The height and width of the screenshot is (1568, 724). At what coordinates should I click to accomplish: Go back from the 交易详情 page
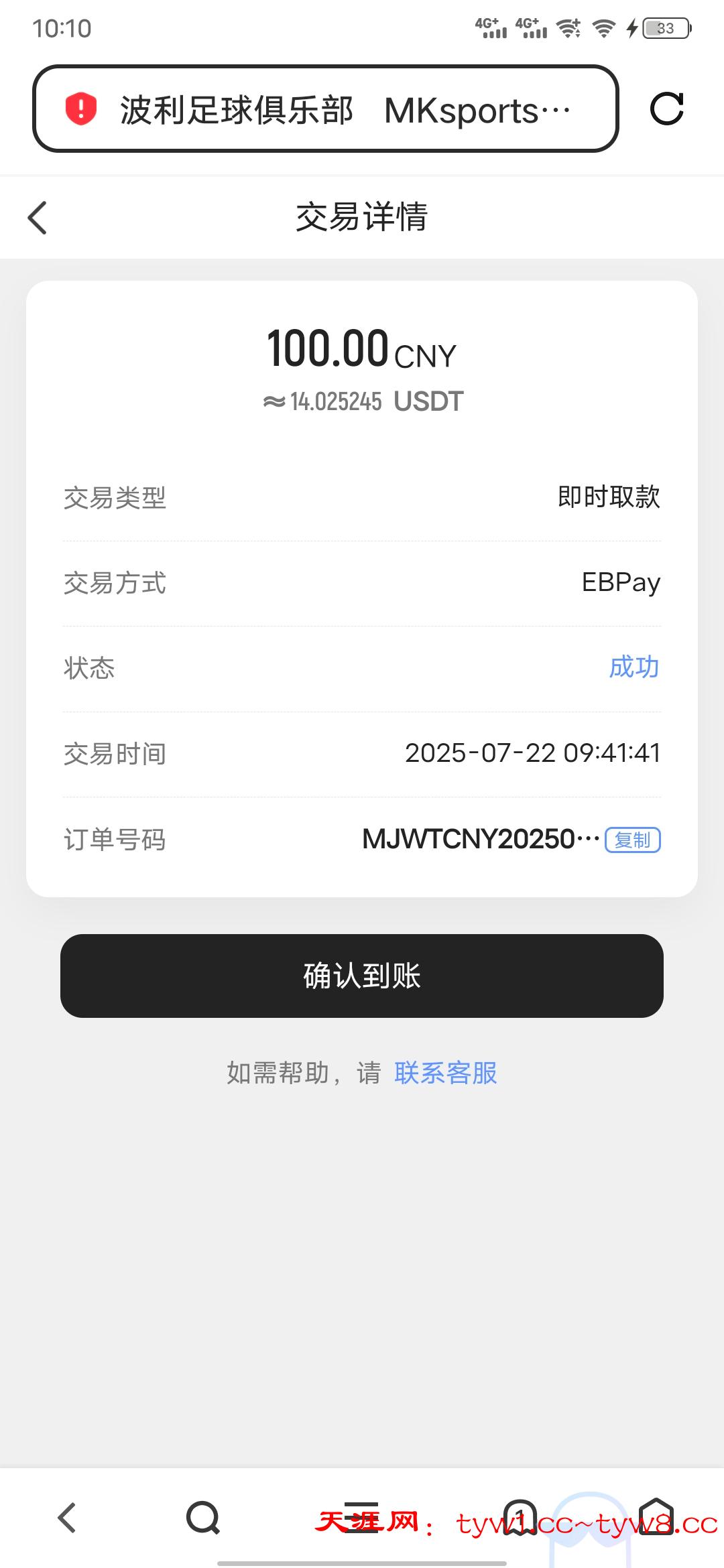(38, 218)
